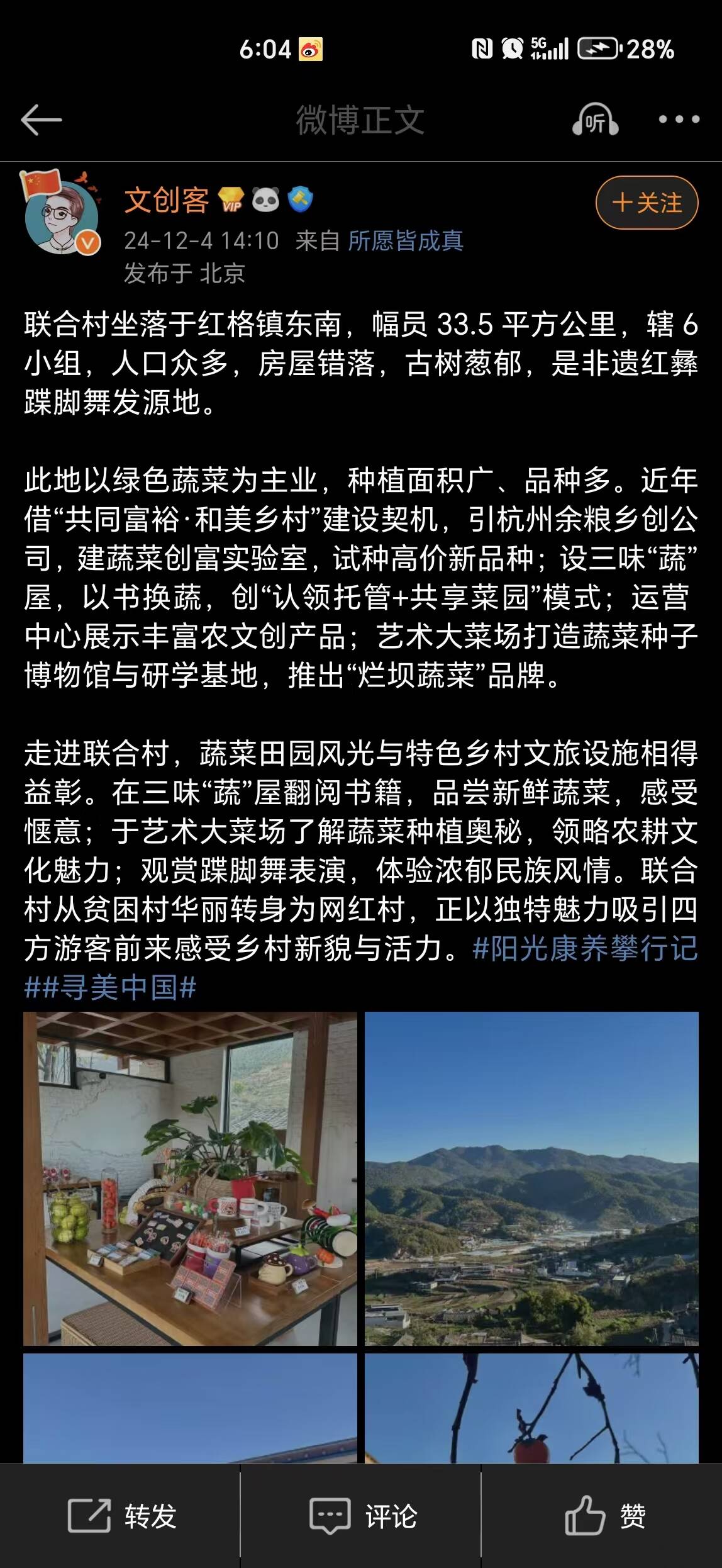
Task: Open the persimmon branch photo
Action: tap(531, 1408)
